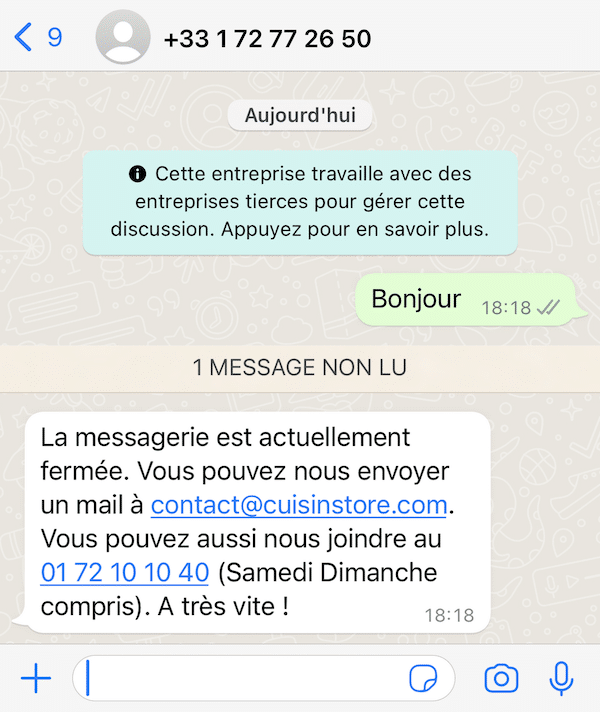Learn more about the third-party business notice
Image resolution: width=600 pixels, height=712 pixels.
300,202
